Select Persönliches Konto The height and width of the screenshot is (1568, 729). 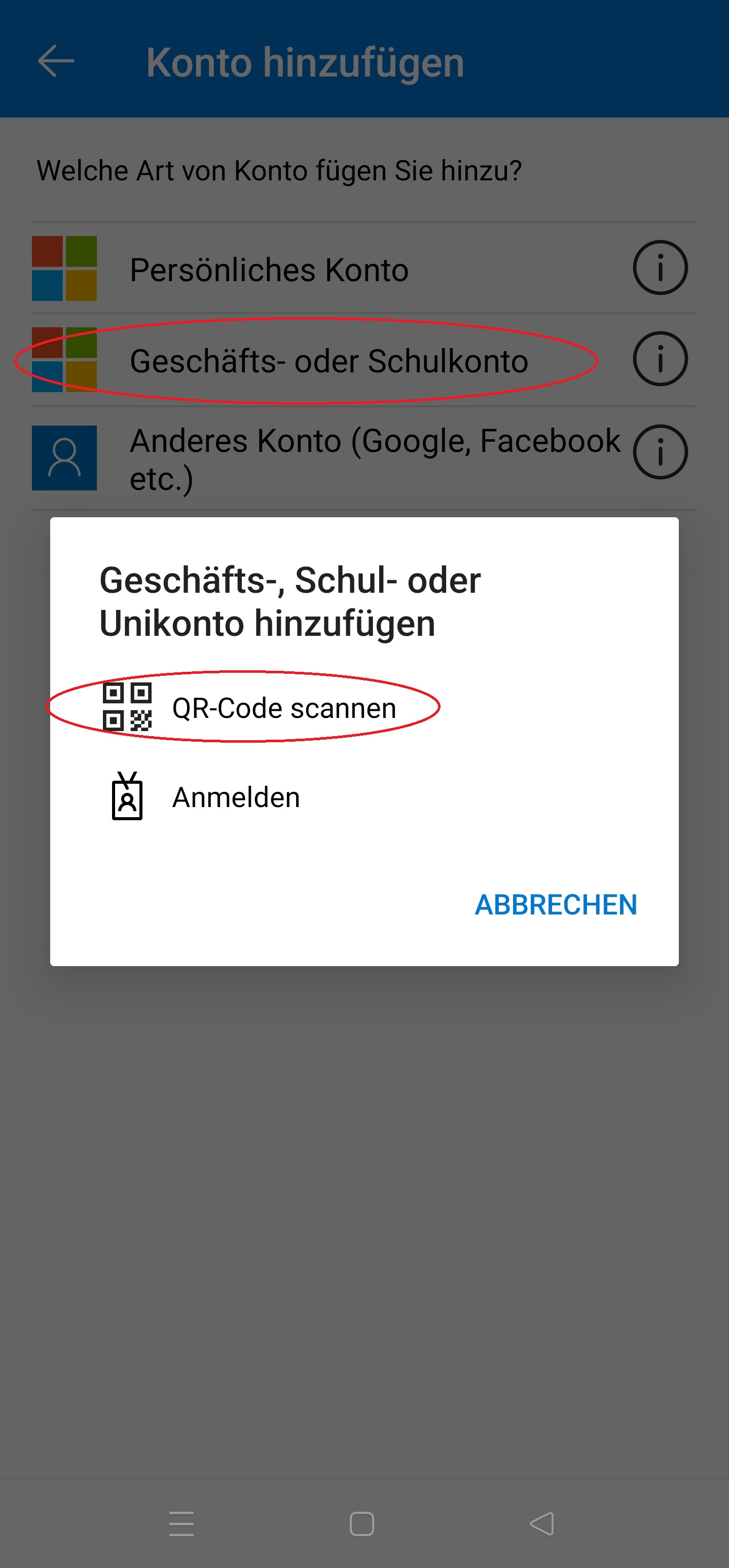[269, 270]
